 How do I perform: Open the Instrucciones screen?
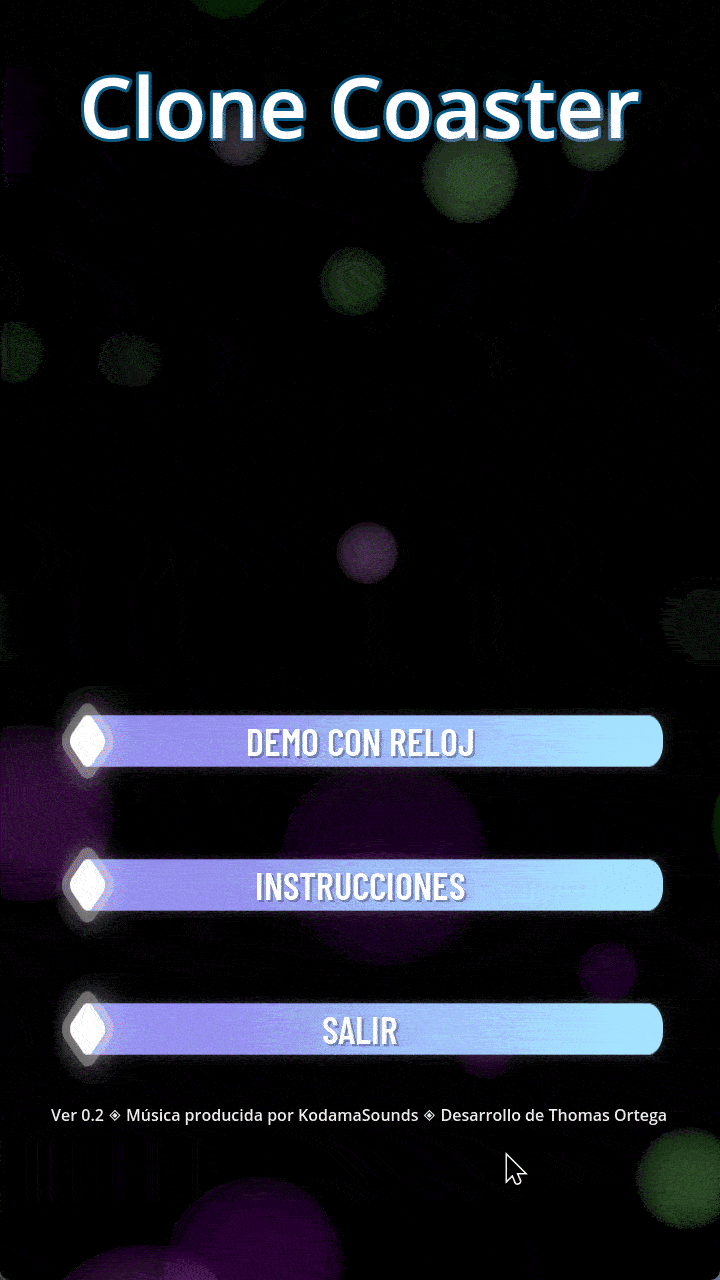tap(360, 886)
